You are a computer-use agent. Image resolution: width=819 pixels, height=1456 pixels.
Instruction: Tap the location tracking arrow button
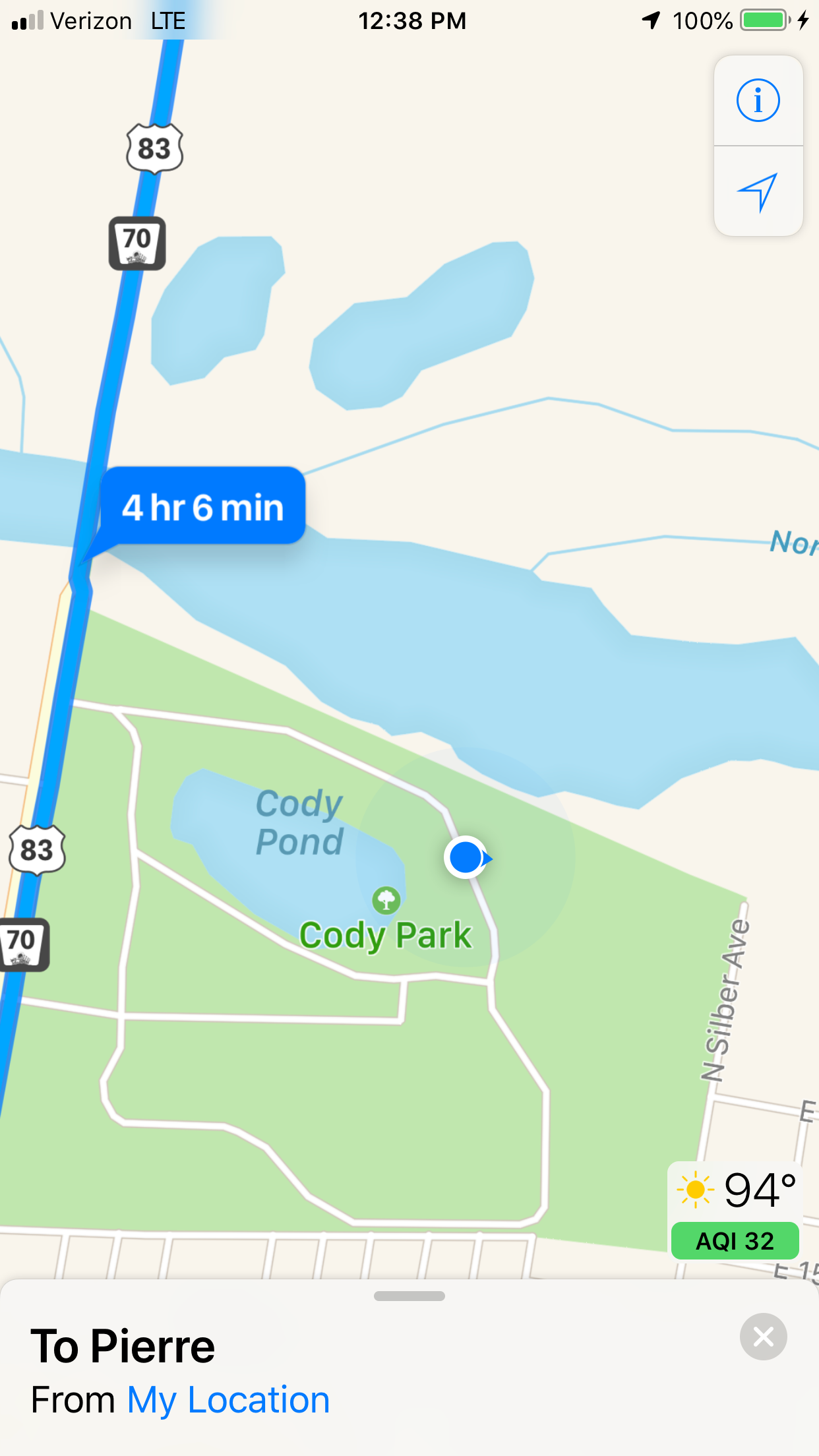(x=758, y=192)
